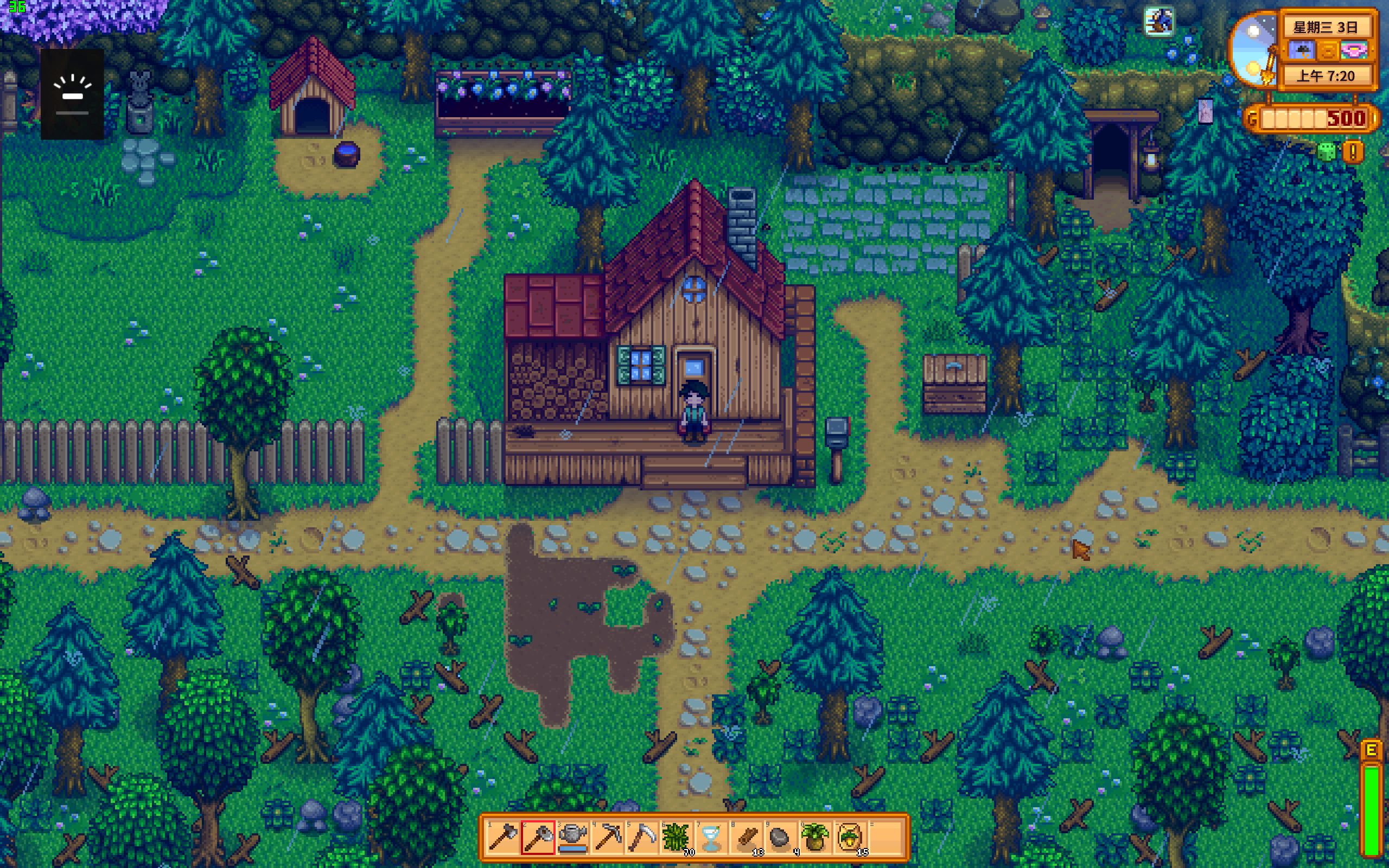Image resolution: width=1389 pixels, height=868 pixels.
Task: Select the fiber stack of 70
Action: tap(676, 838)
